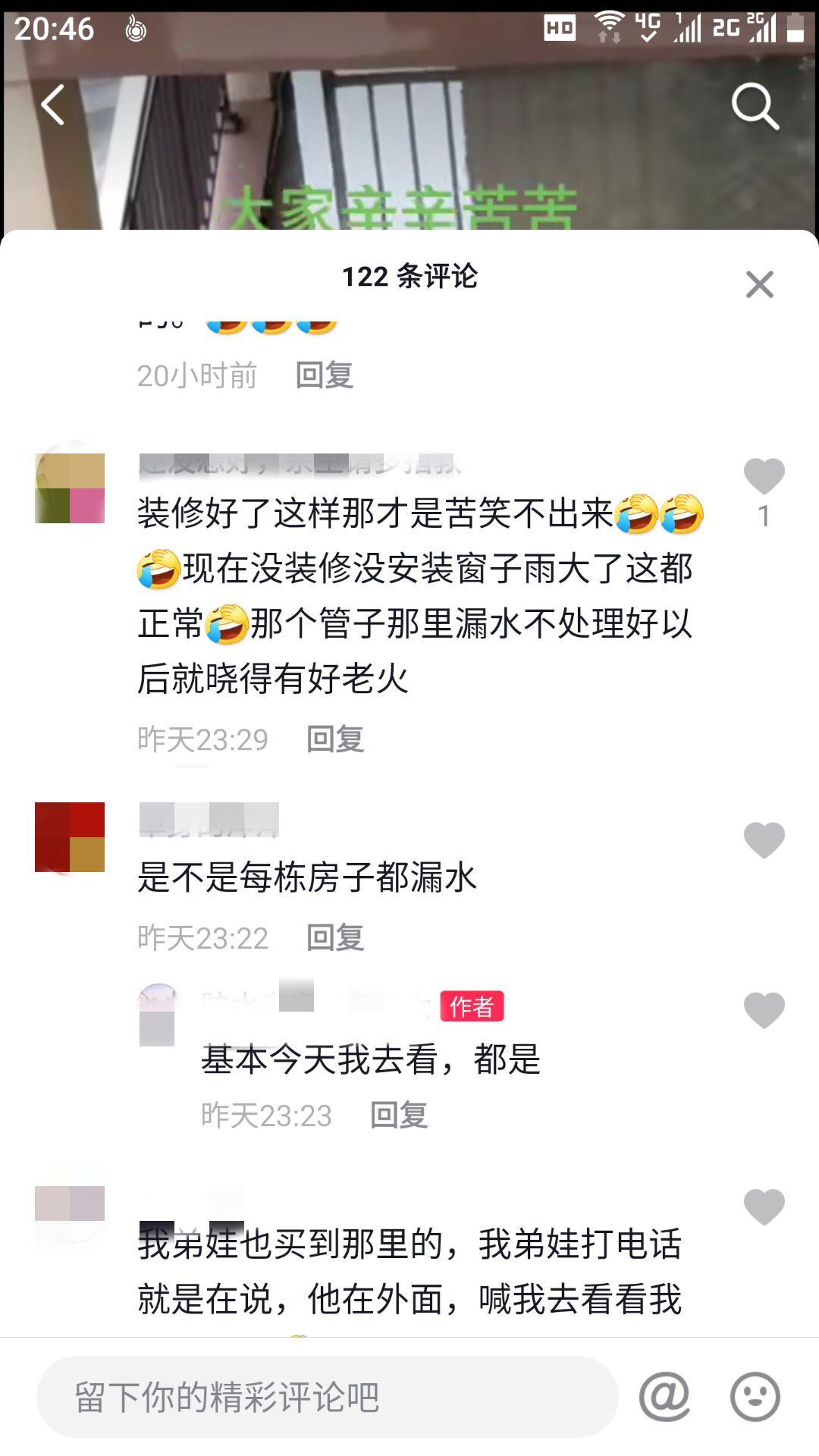This screenshot has width=819, height=1456.
Task: Reply to the comment from 20小时前
Action: tap(325, 375)
